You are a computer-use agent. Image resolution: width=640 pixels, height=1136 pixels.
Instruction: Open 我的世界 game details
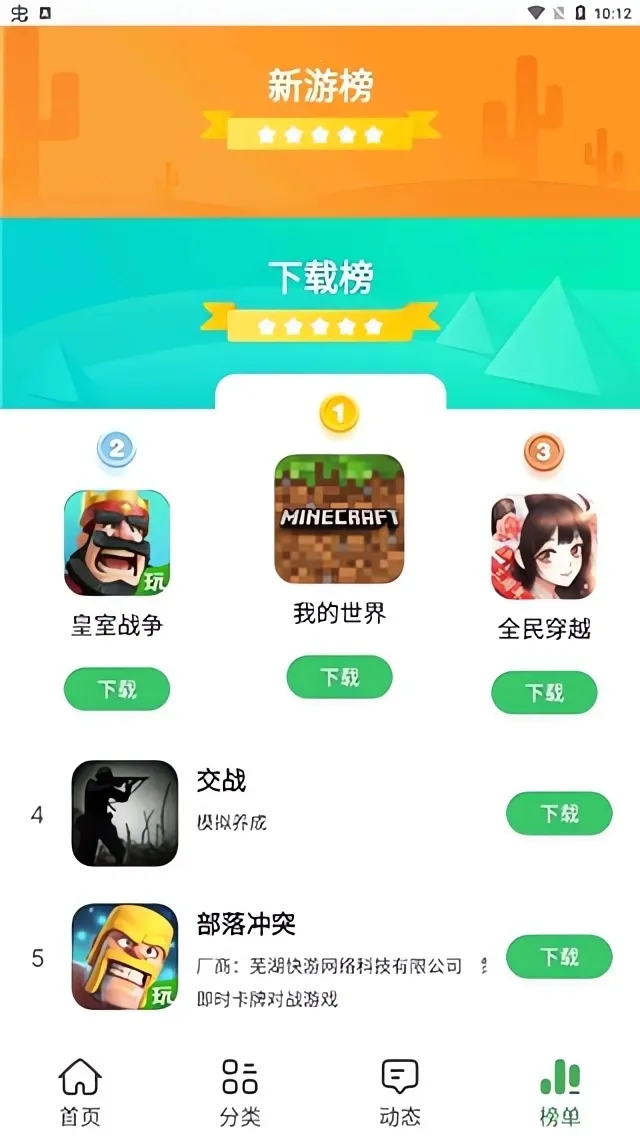(339, 520)
